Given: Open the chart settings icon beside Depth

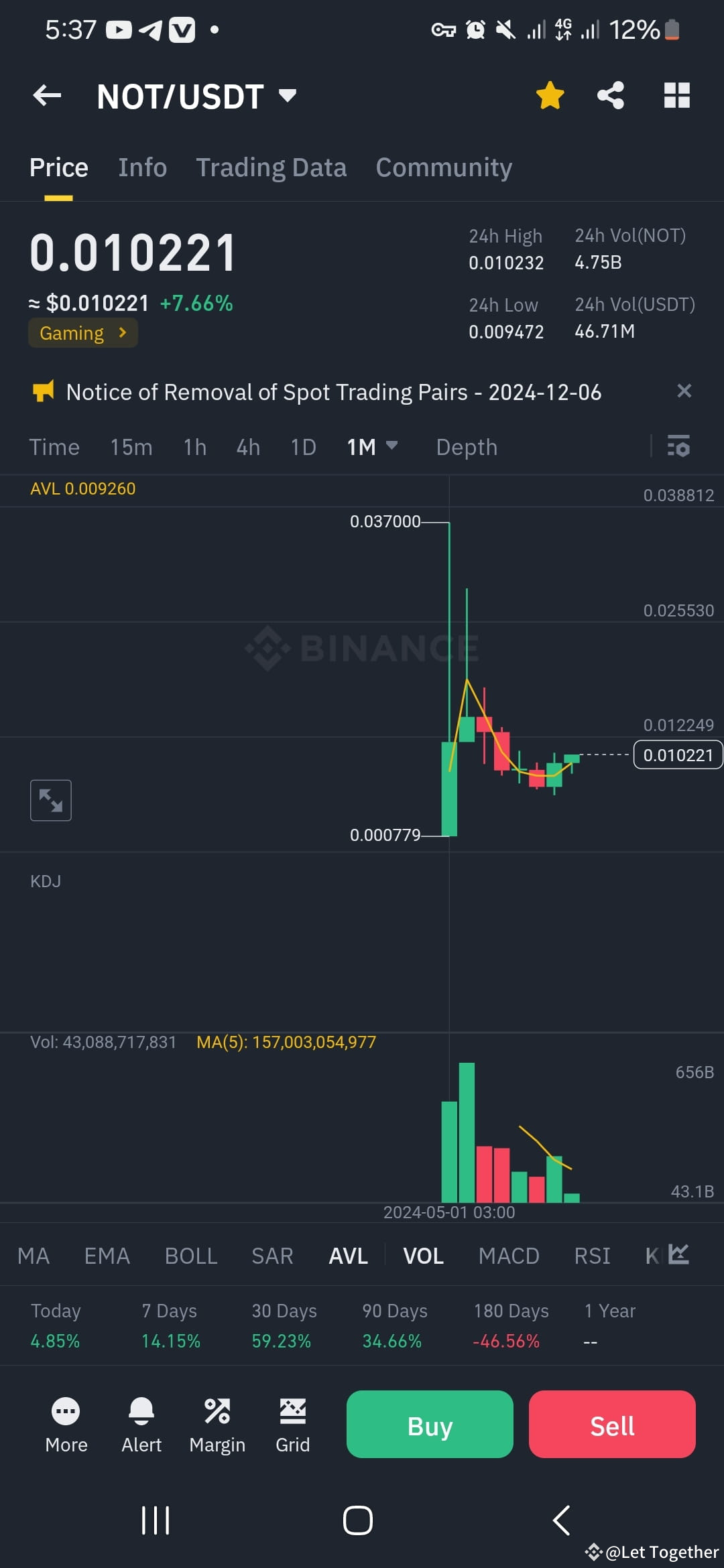Looking at the screenshot, I should tap(678, 446).
